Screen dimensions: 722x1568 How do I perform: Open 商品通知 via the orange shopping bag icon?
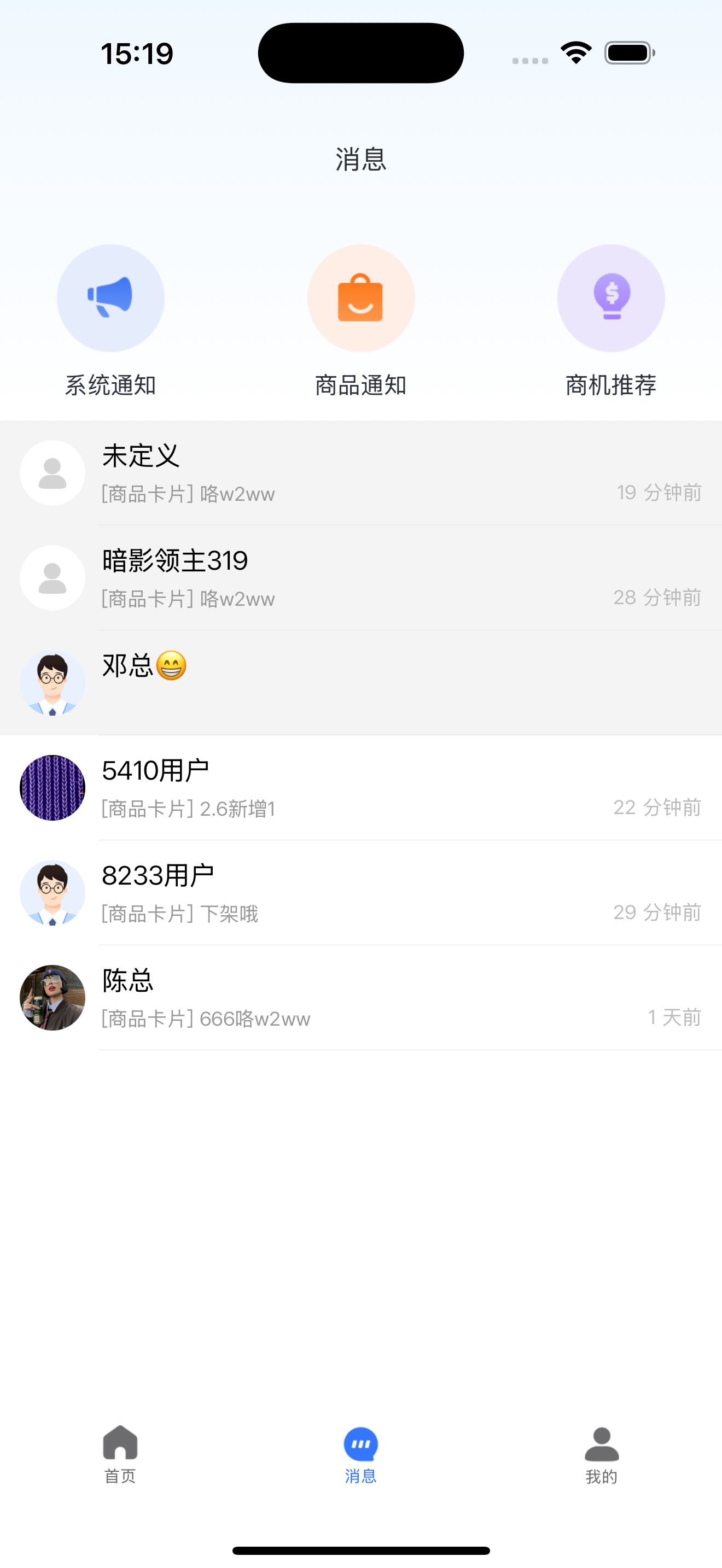point(360,297)
